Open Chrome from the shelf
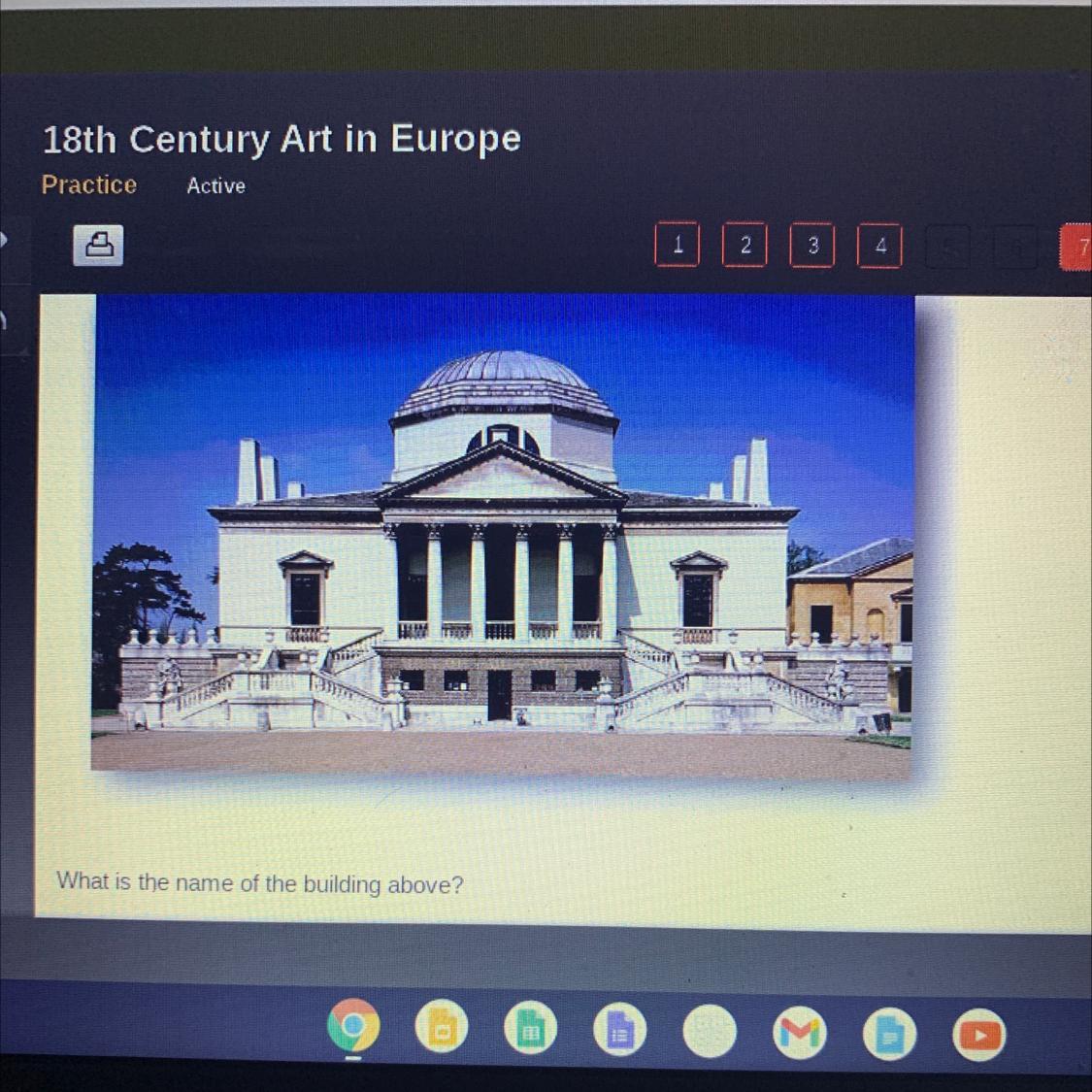Image resolution: width=1092 pixels, height=1092 pixels. [353, 1028]
